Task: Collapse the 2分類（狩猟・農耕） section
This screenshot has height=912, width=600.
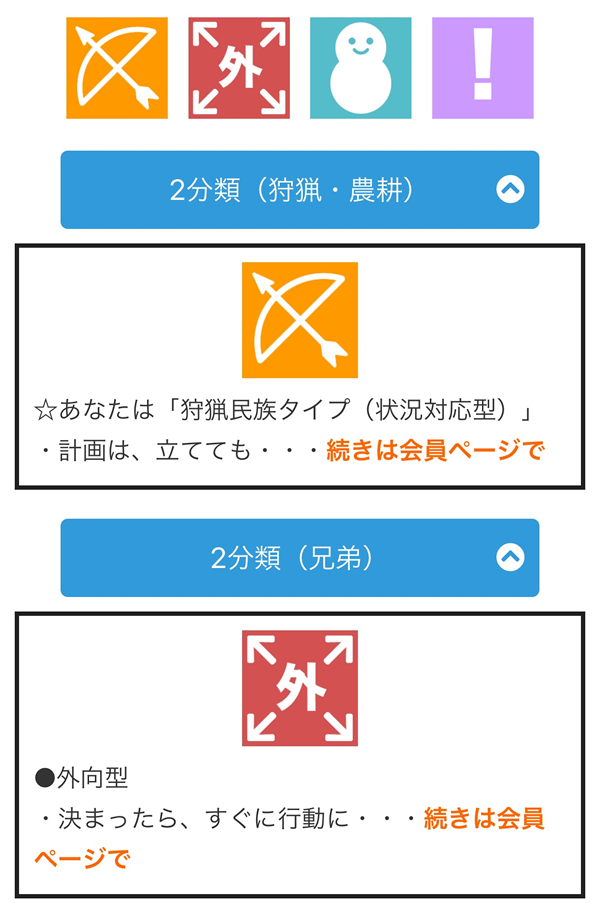Action: 510,189
